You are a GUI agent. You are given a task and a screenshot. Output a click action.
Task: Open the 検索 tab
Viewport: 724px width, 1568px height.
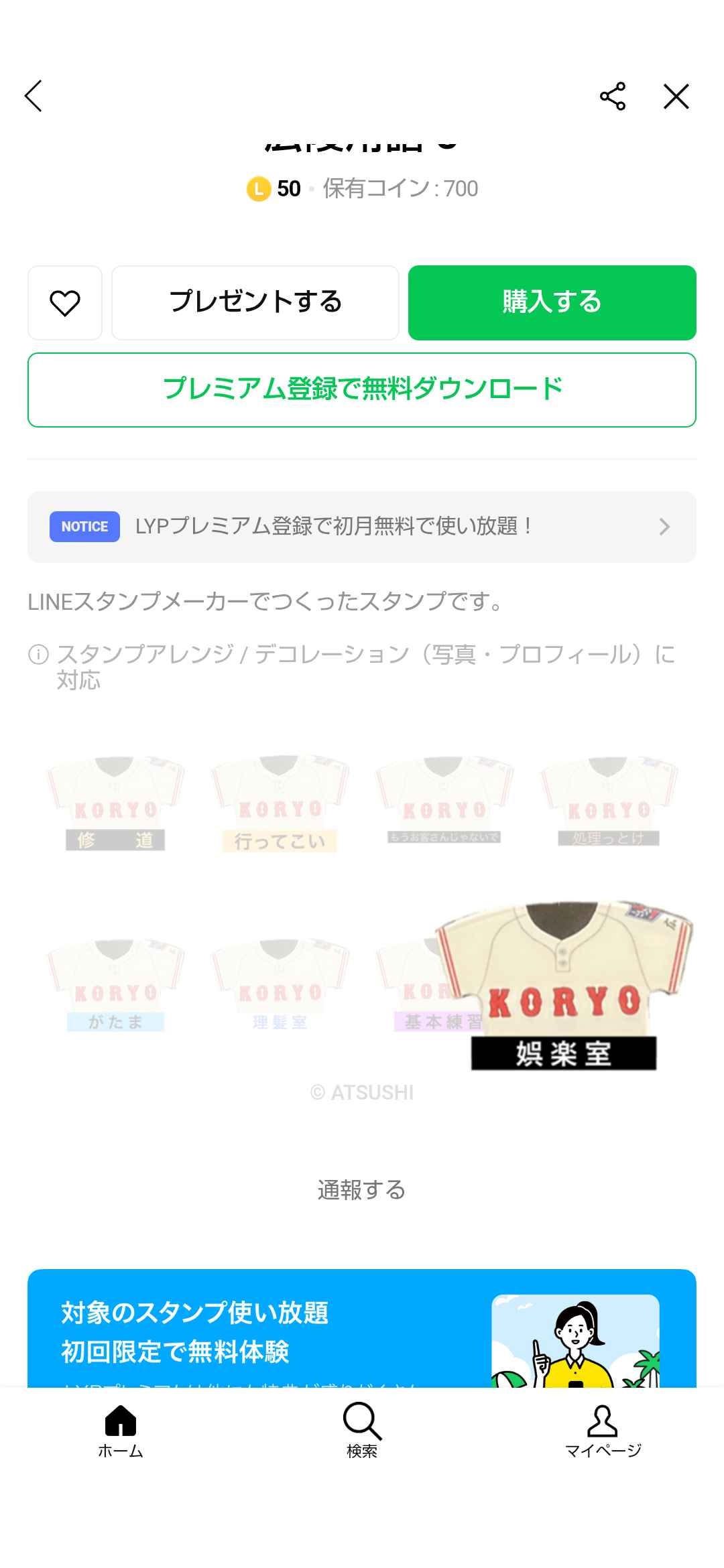tap(362, 1431)
